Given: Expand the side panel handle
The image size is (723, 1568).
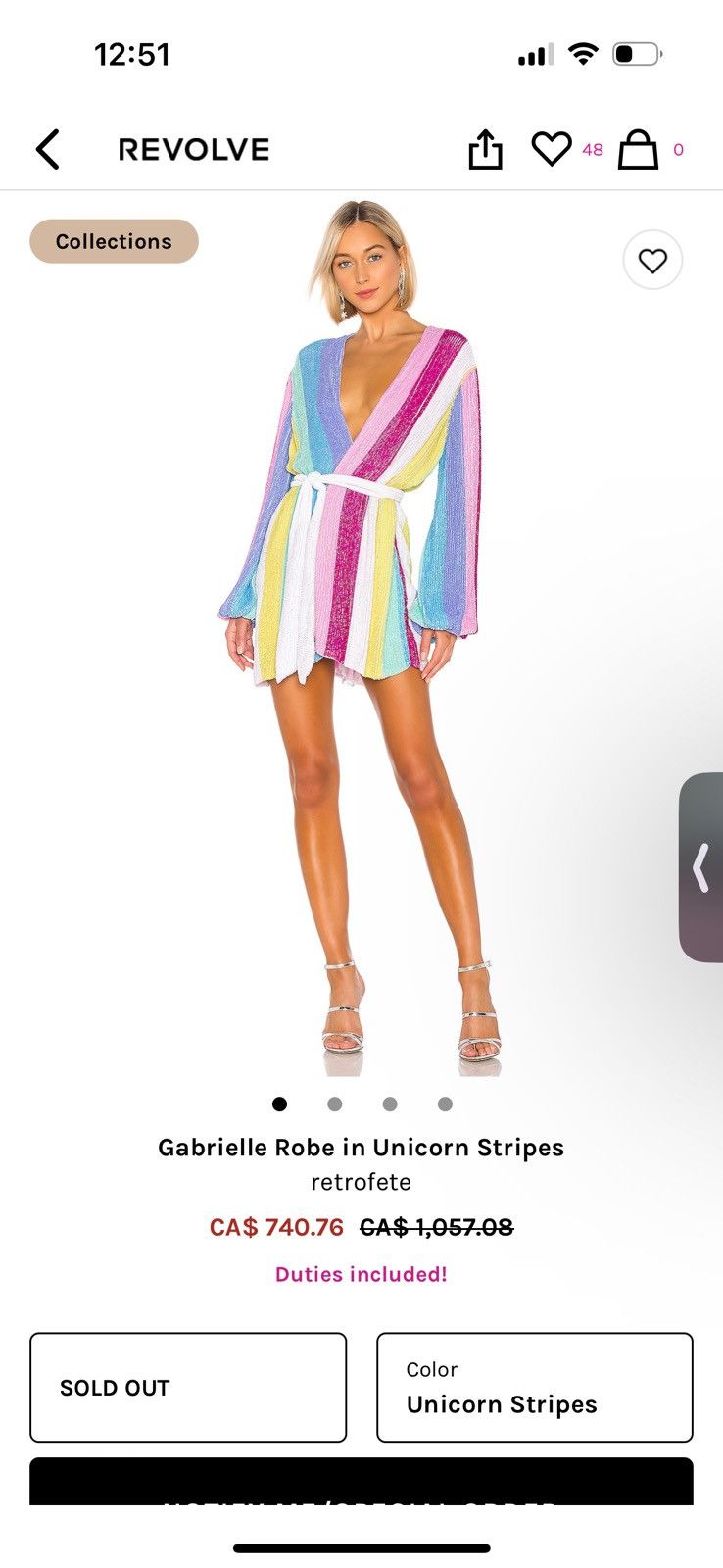Looking at the screenshot, I should click(x=701, y=867).
